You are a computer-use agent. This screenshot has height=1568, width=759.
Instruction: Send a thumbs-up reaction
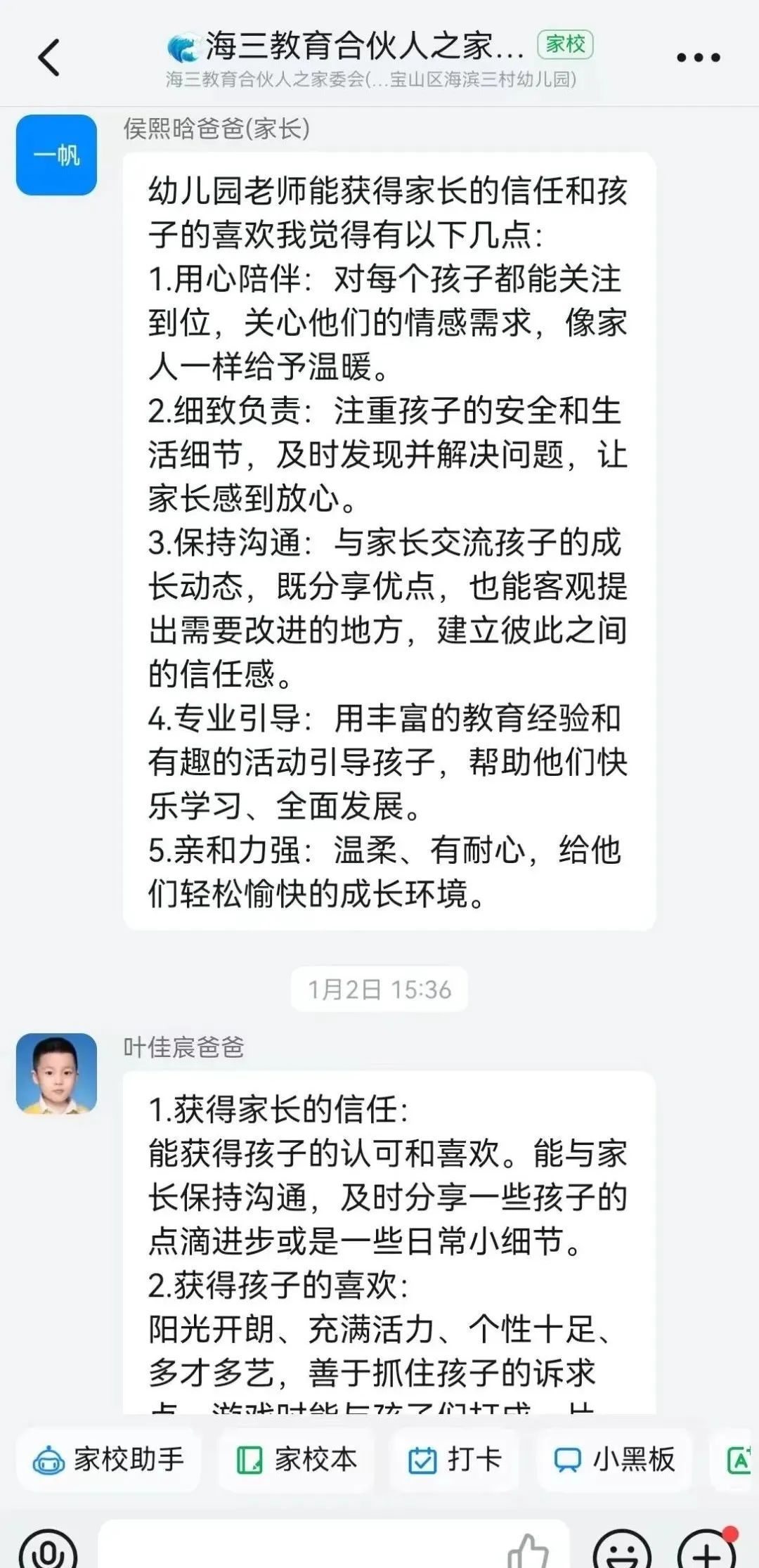coord(528,1552)
